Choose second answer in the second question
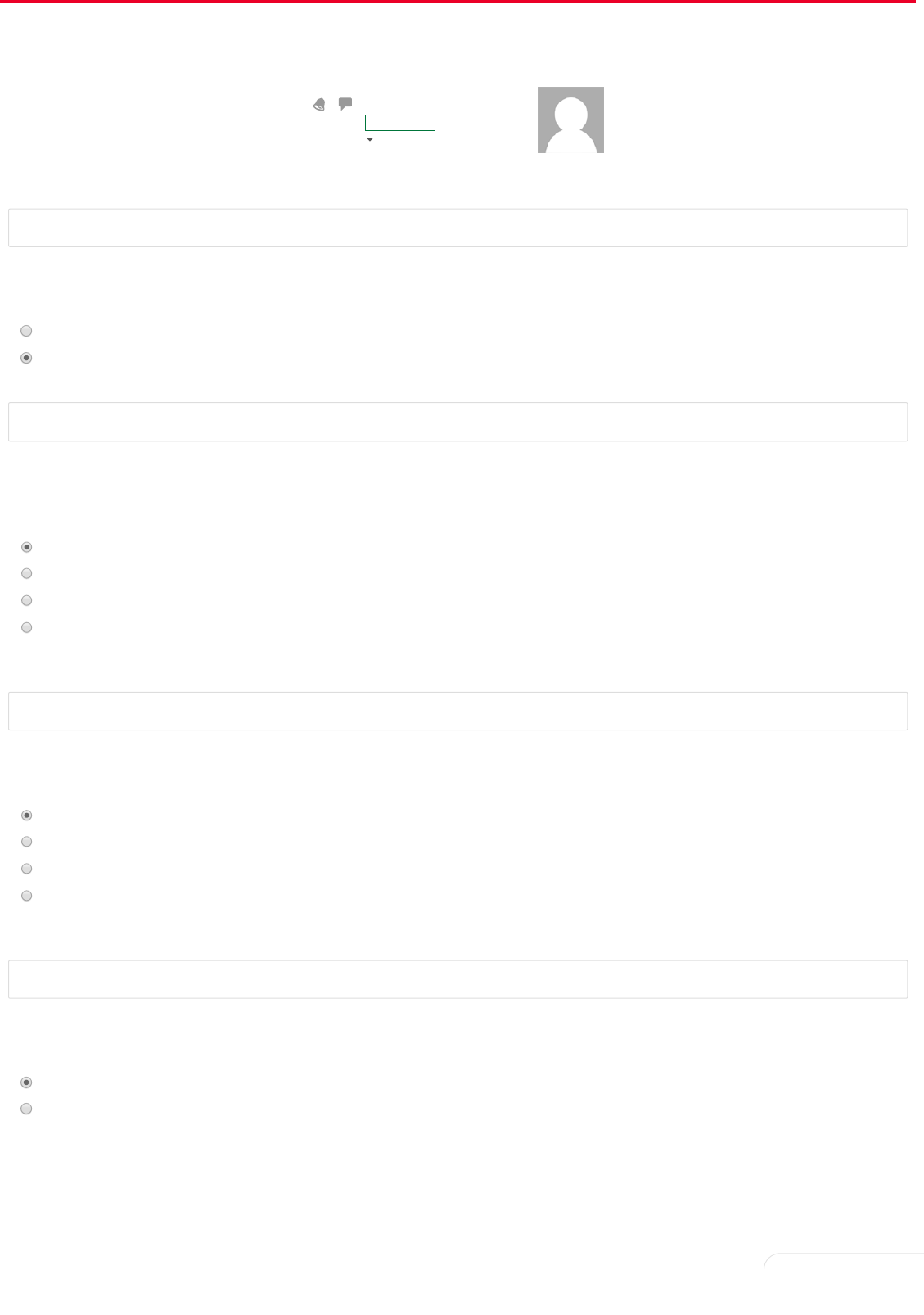 coord(26,574)
